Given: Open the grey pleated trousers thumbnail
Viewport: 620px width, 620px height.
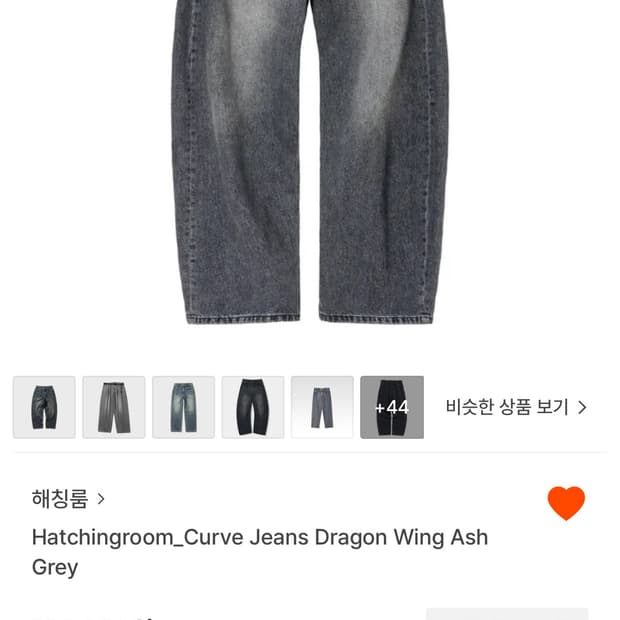Looking at the screenshot, I should pyautogui.click(x=114, y=407).
